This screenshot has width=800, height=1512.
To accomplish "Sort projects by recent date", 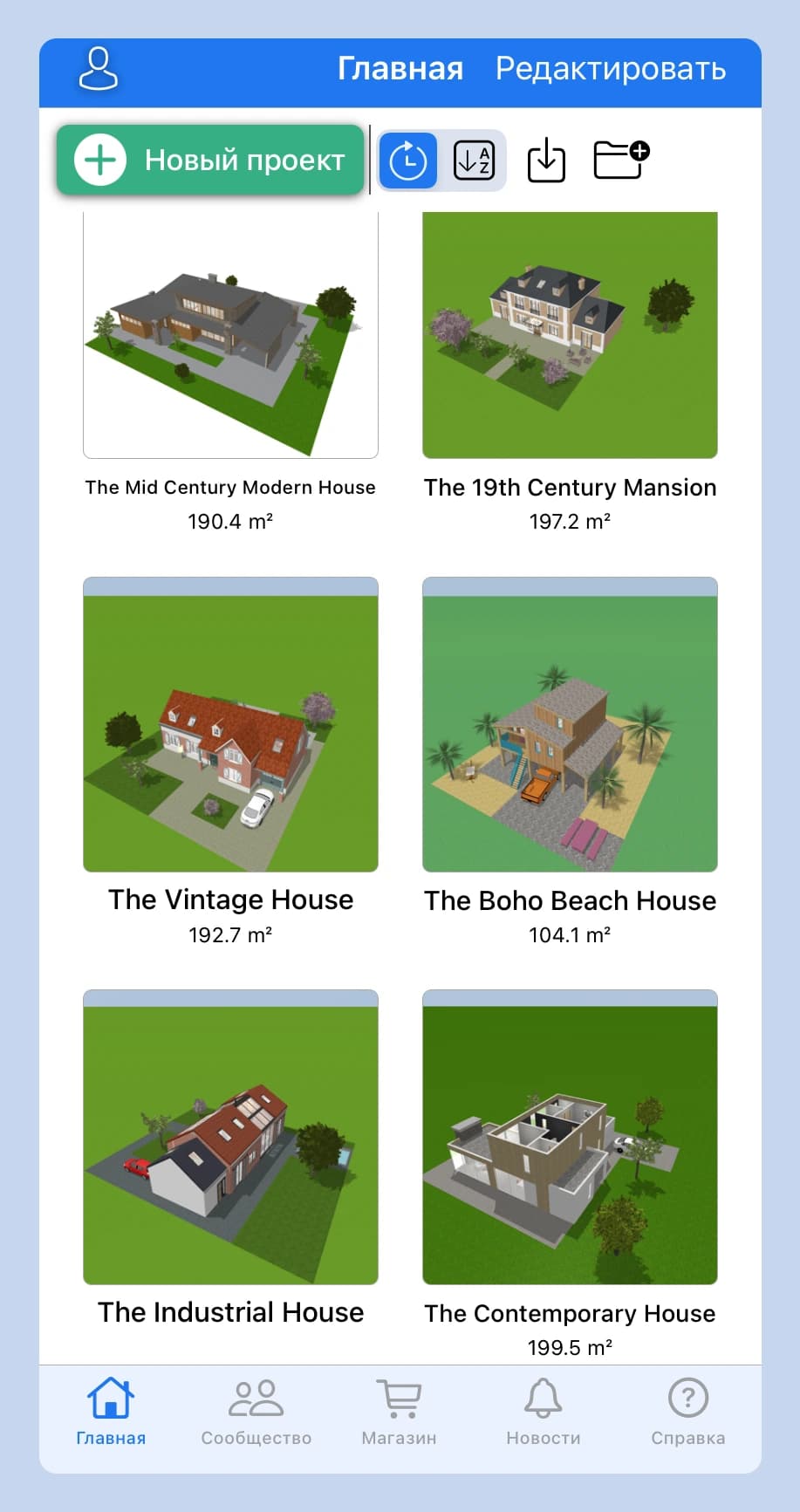I will (x=407, y=161).
